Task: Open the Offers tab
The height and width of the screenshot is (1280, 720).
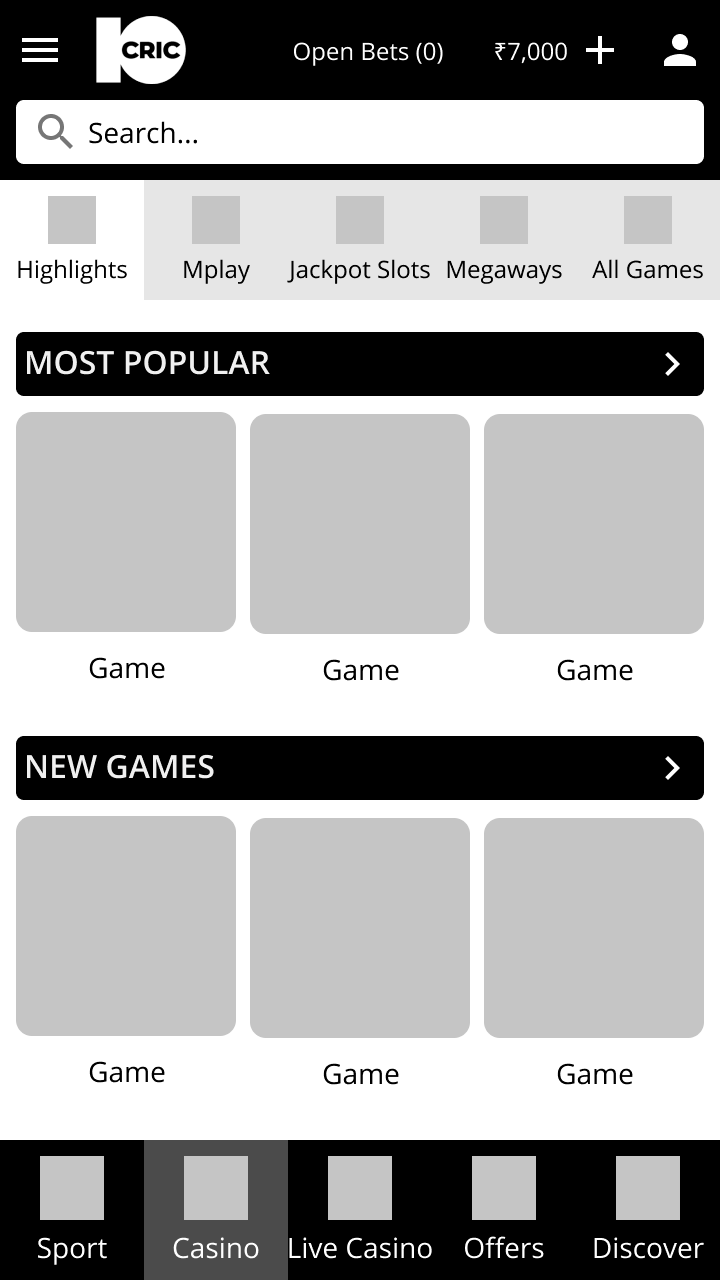Action: [x=504, y=1210]
